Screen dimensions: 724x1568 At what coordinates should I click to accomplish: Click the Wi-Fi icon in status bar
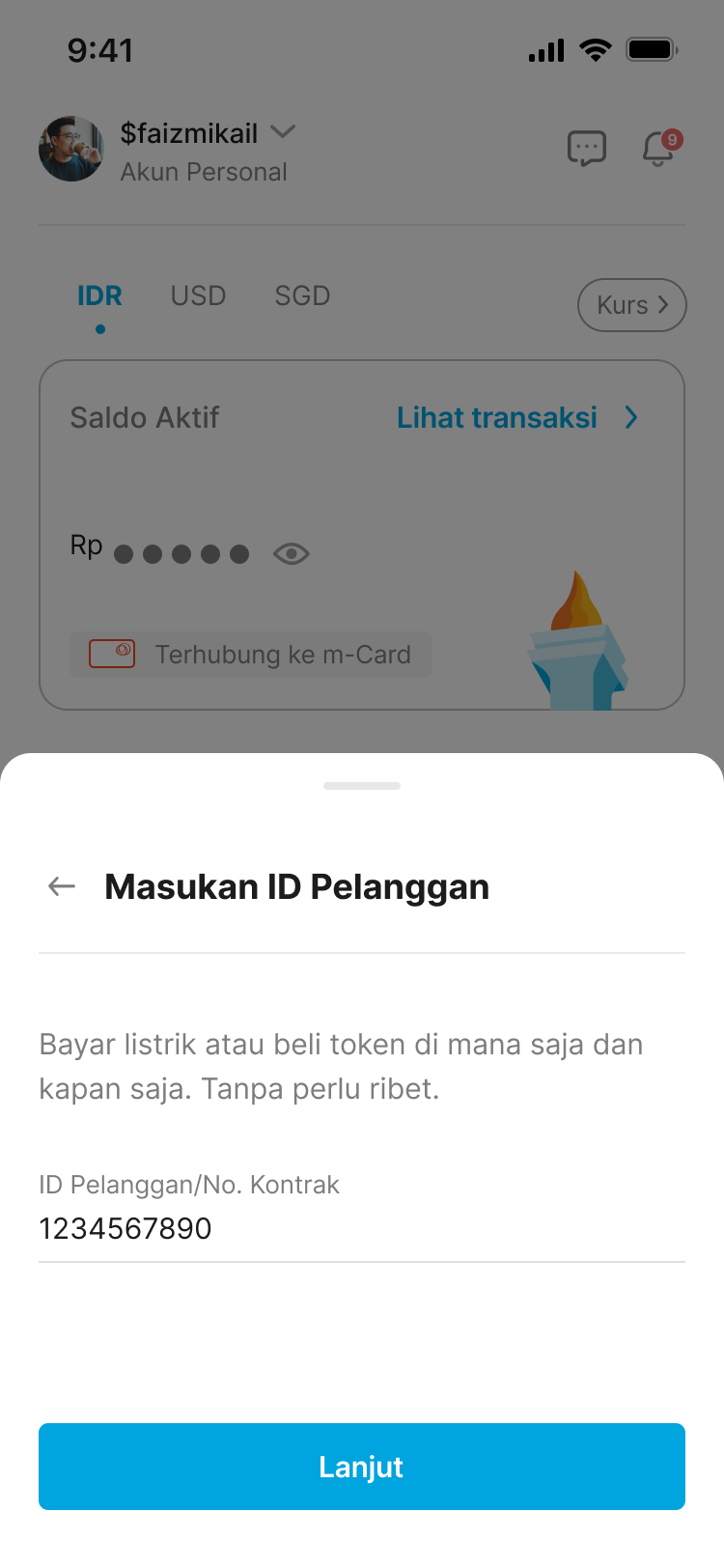click(x=595, y=49)
